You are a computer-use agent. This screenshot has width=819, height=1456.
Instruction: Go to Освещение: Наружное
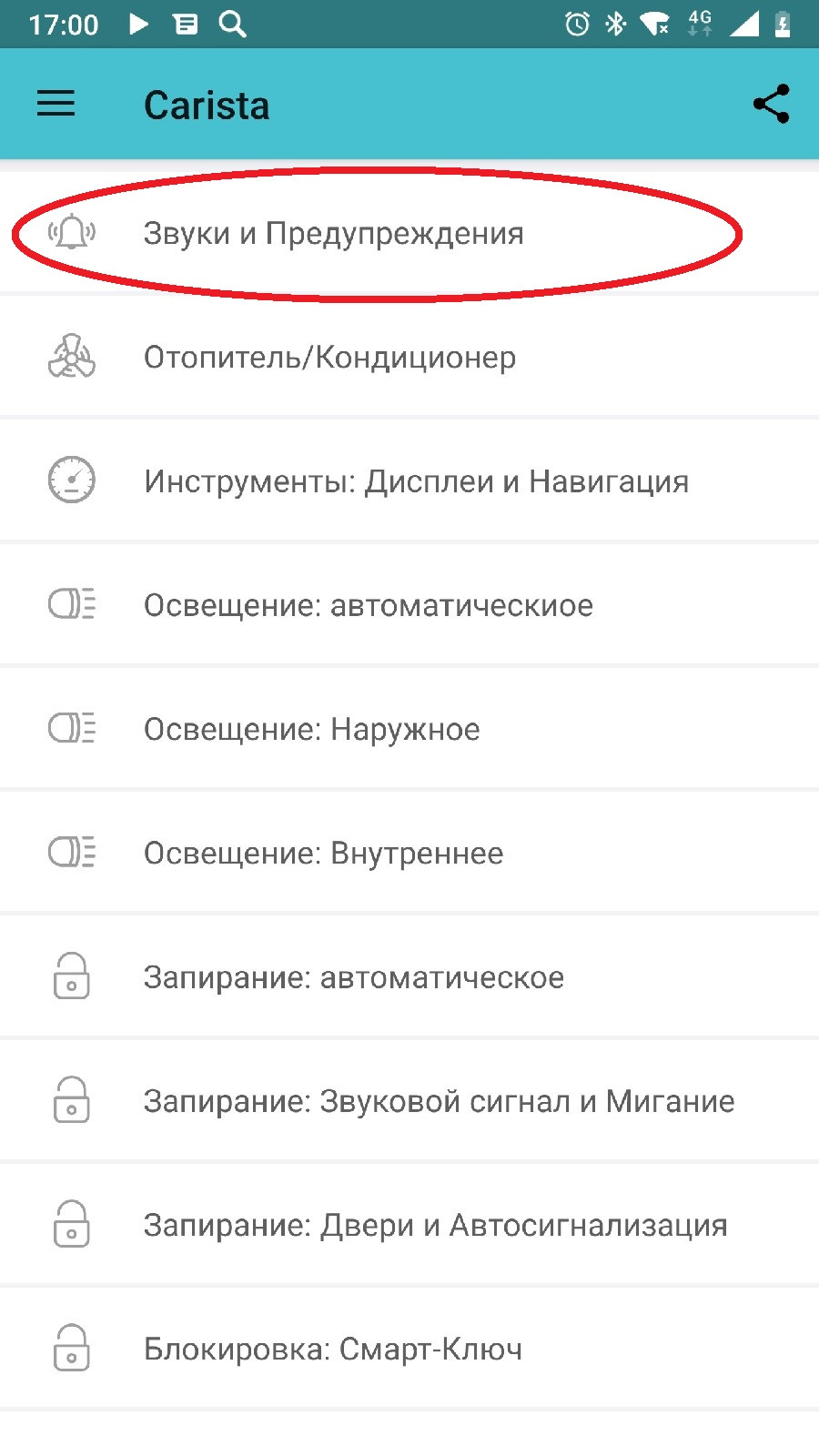click(311, 729)
